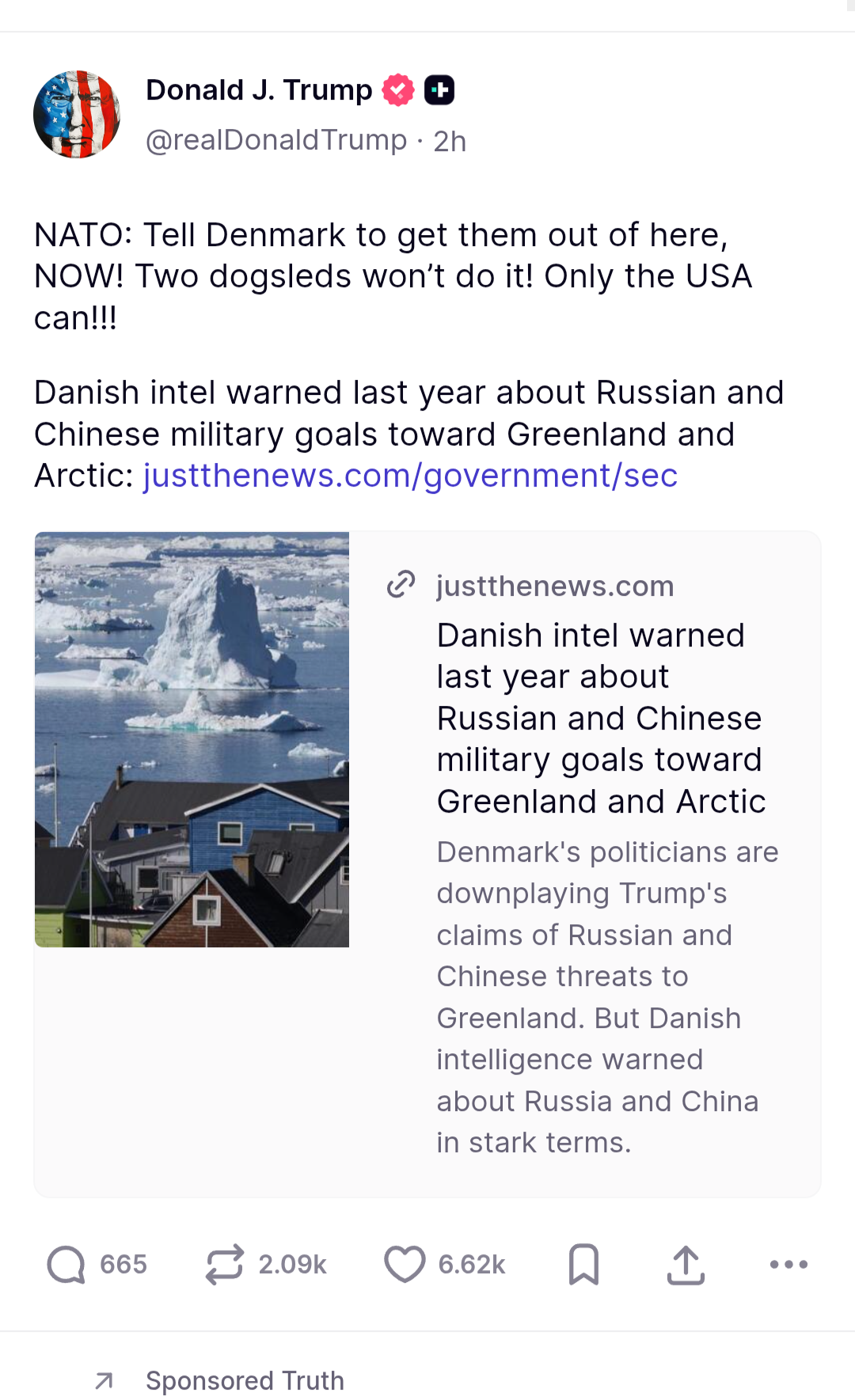Follow the justthenews.com/government/sec link
The height and width of the screenshot is (1400, 855).
(x=410, y=476)
